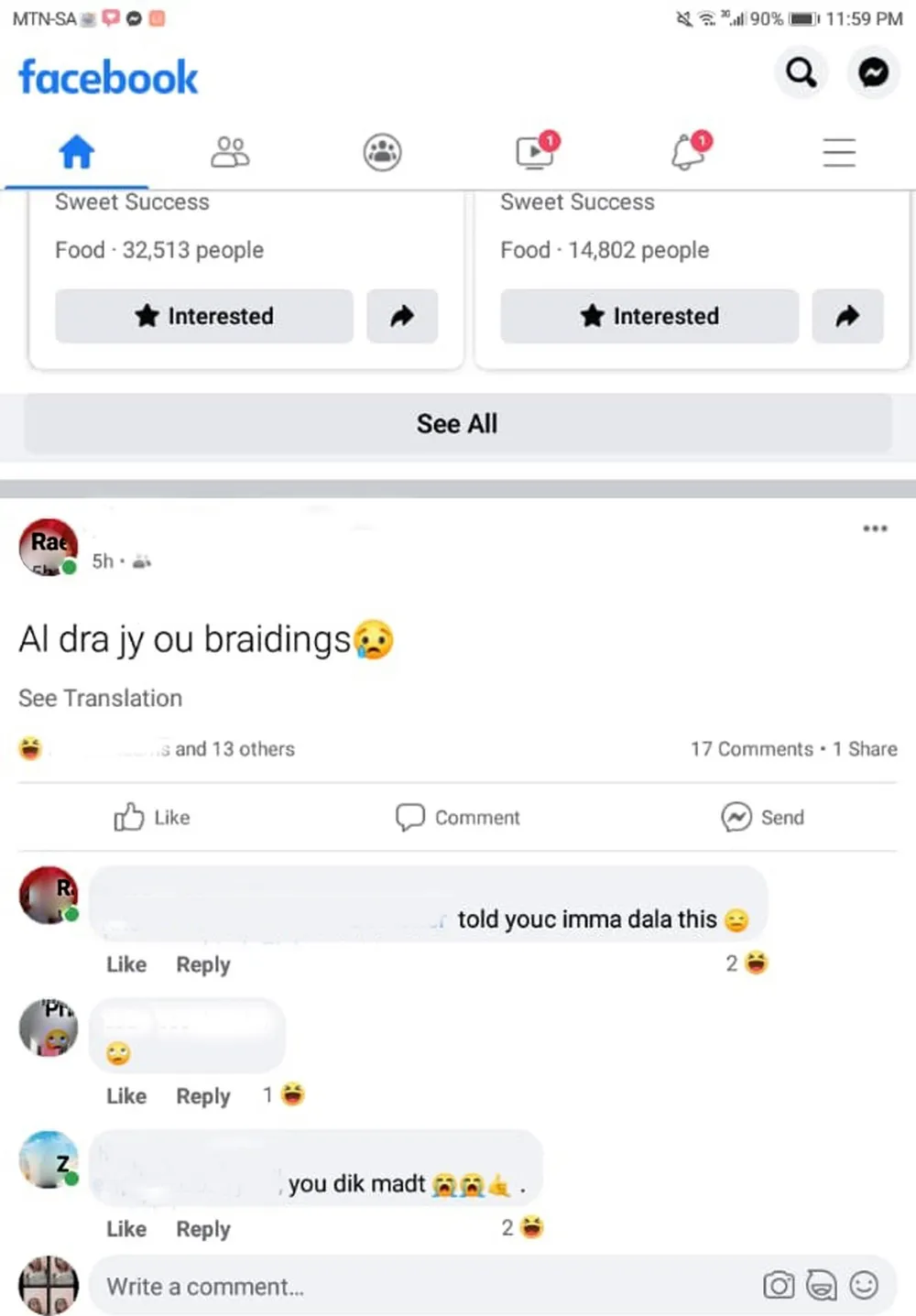
Task: Comment on the braidings post
Action: point(457,817)
